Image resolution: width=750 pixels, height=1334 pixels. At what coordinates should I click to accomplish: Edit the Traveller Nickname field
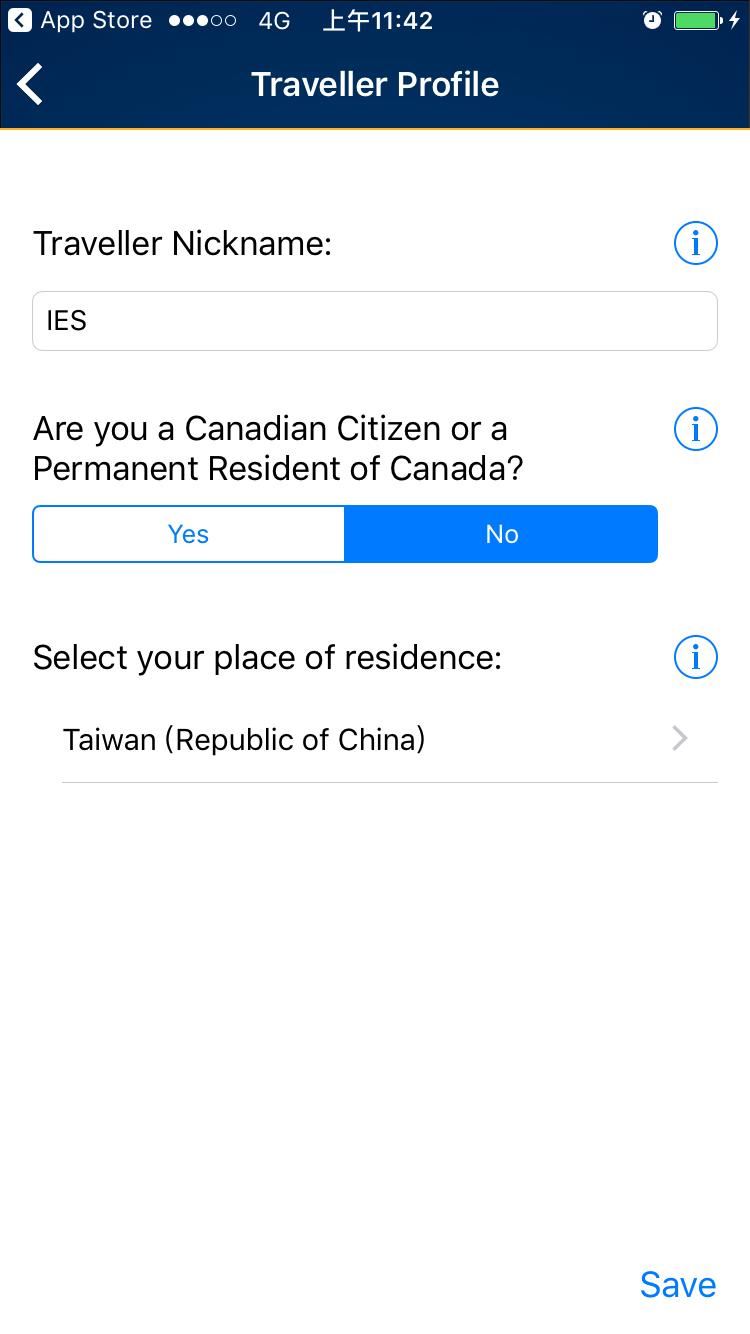tap(375, 321)
